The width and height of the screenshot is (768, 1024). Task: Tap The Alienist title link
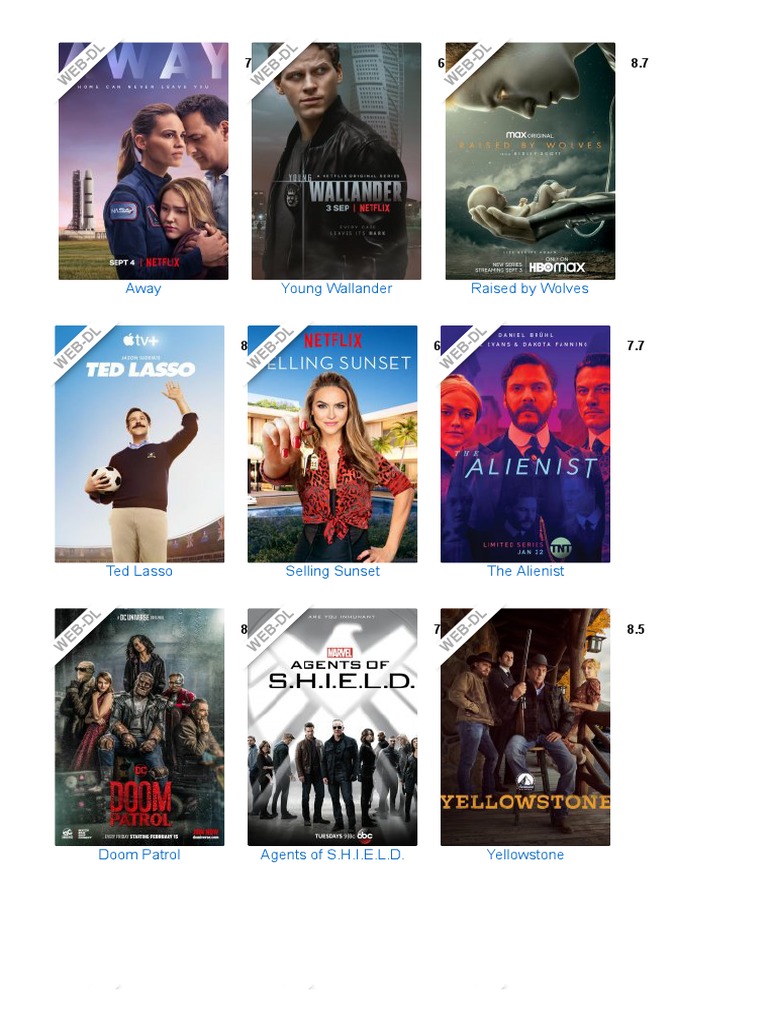coord(526,571)
